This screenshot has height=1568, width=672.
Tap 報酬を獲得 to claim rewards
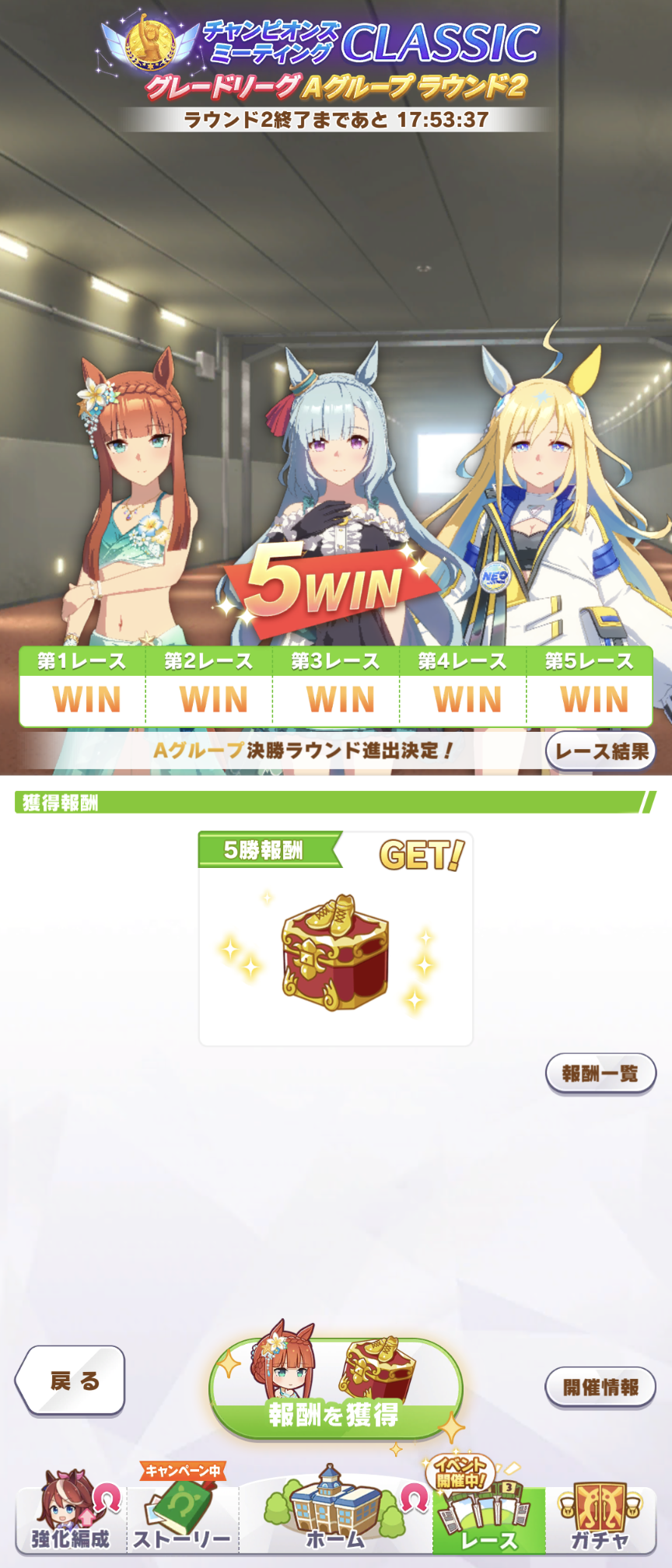336,1391
